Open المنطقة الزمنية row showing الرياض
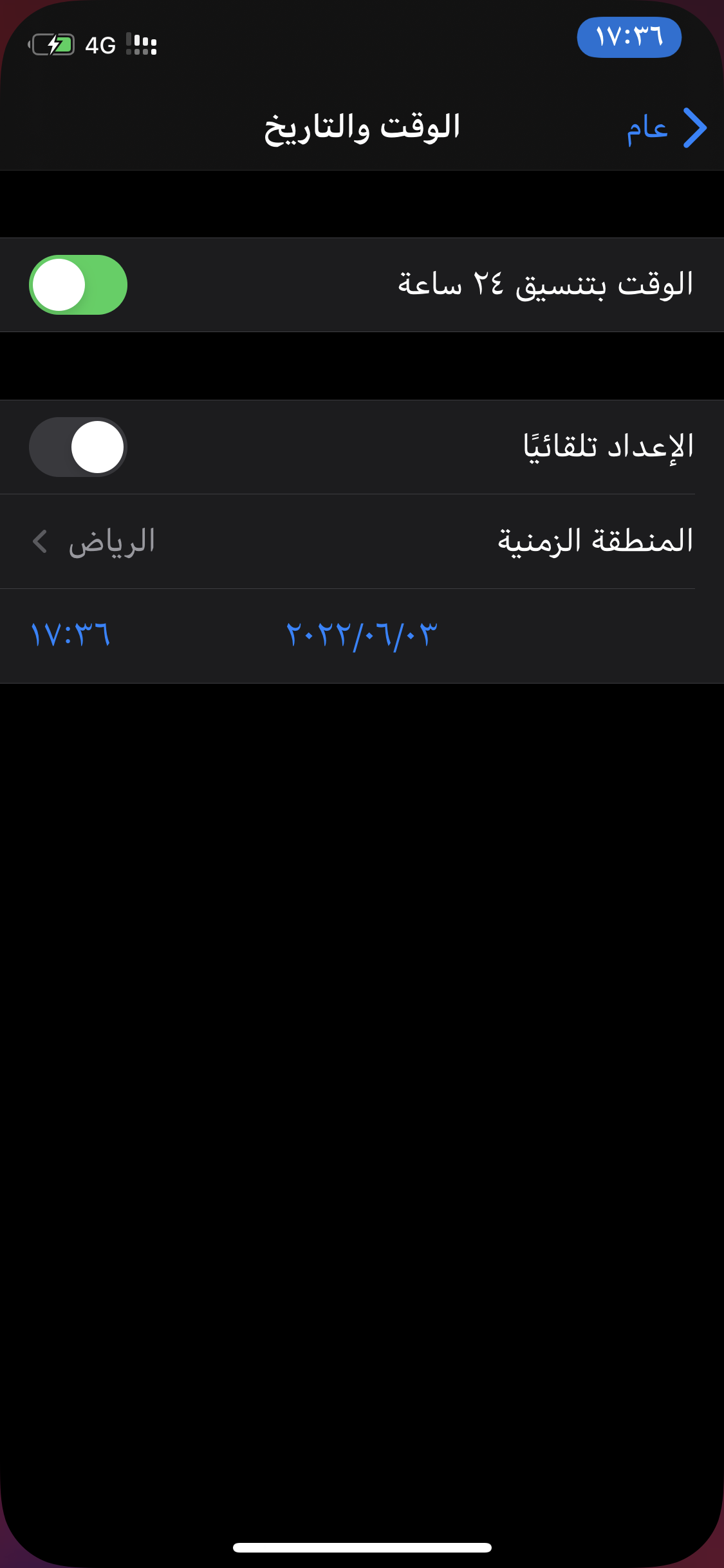The height and width of the screenshot is (1568, 724). (362, 541)
